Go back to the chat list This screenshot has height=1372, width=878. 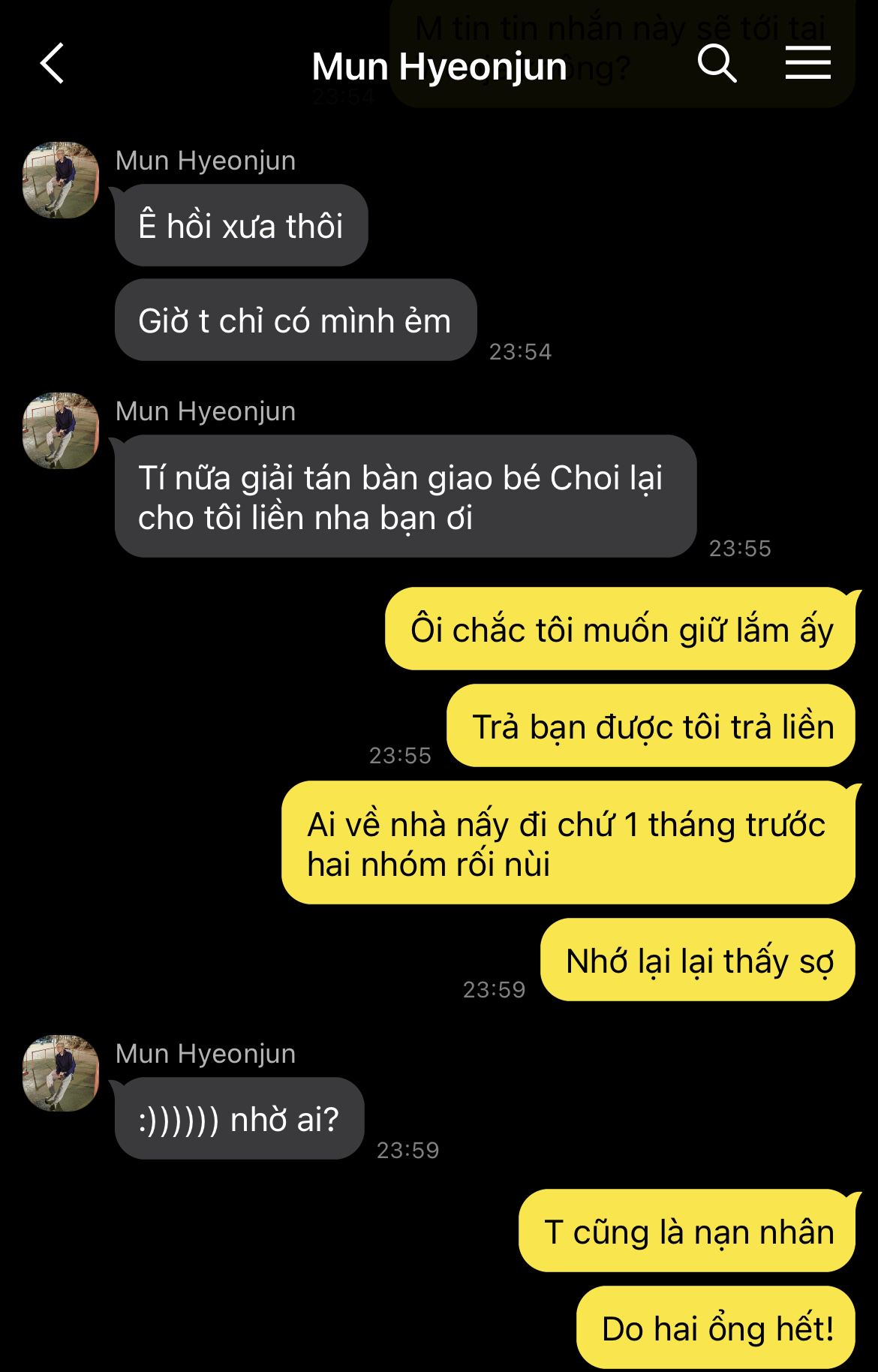pos(52,64)
